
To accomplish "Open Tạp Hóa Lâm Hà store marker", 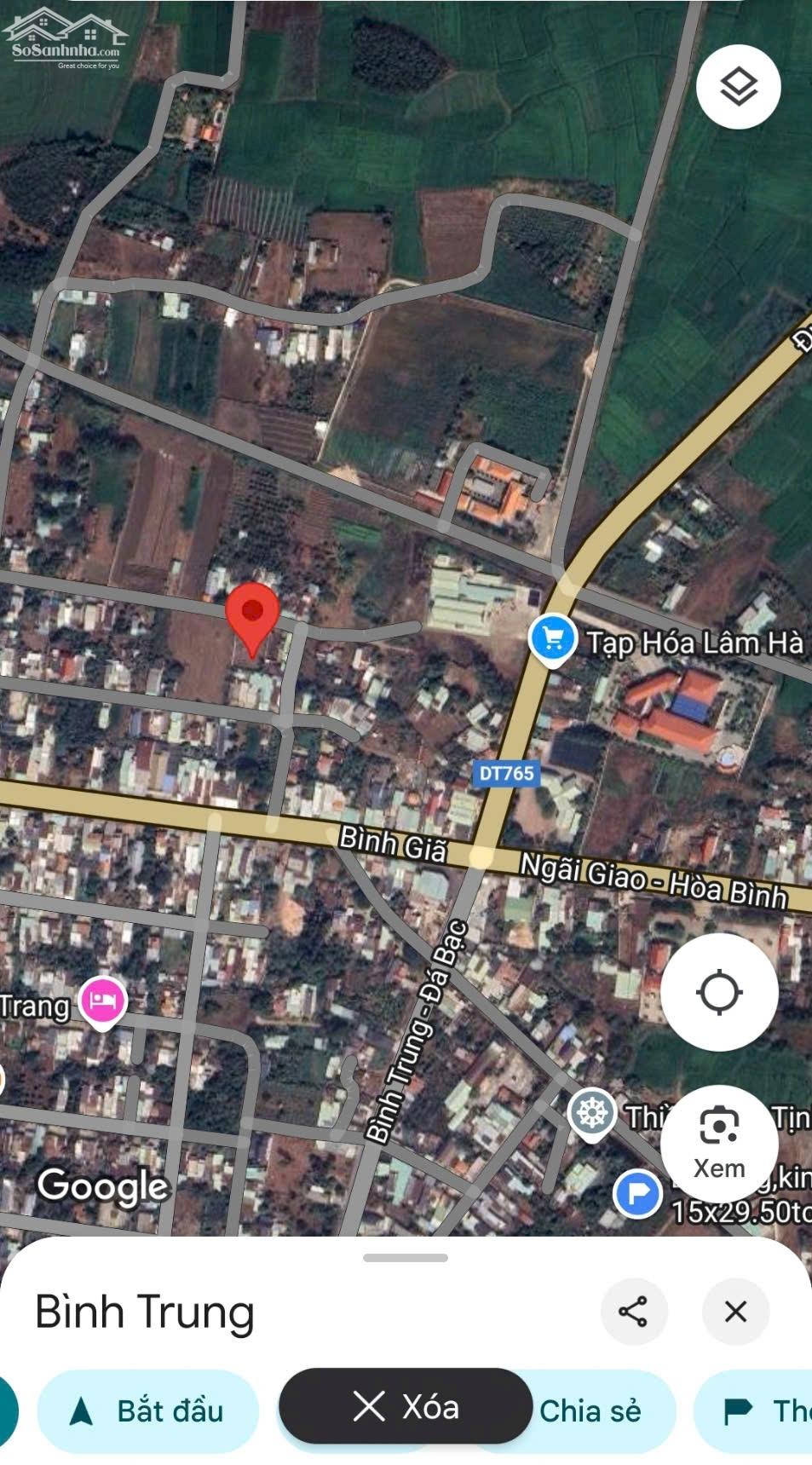I will pyautogui.click(x=552, y=641).
